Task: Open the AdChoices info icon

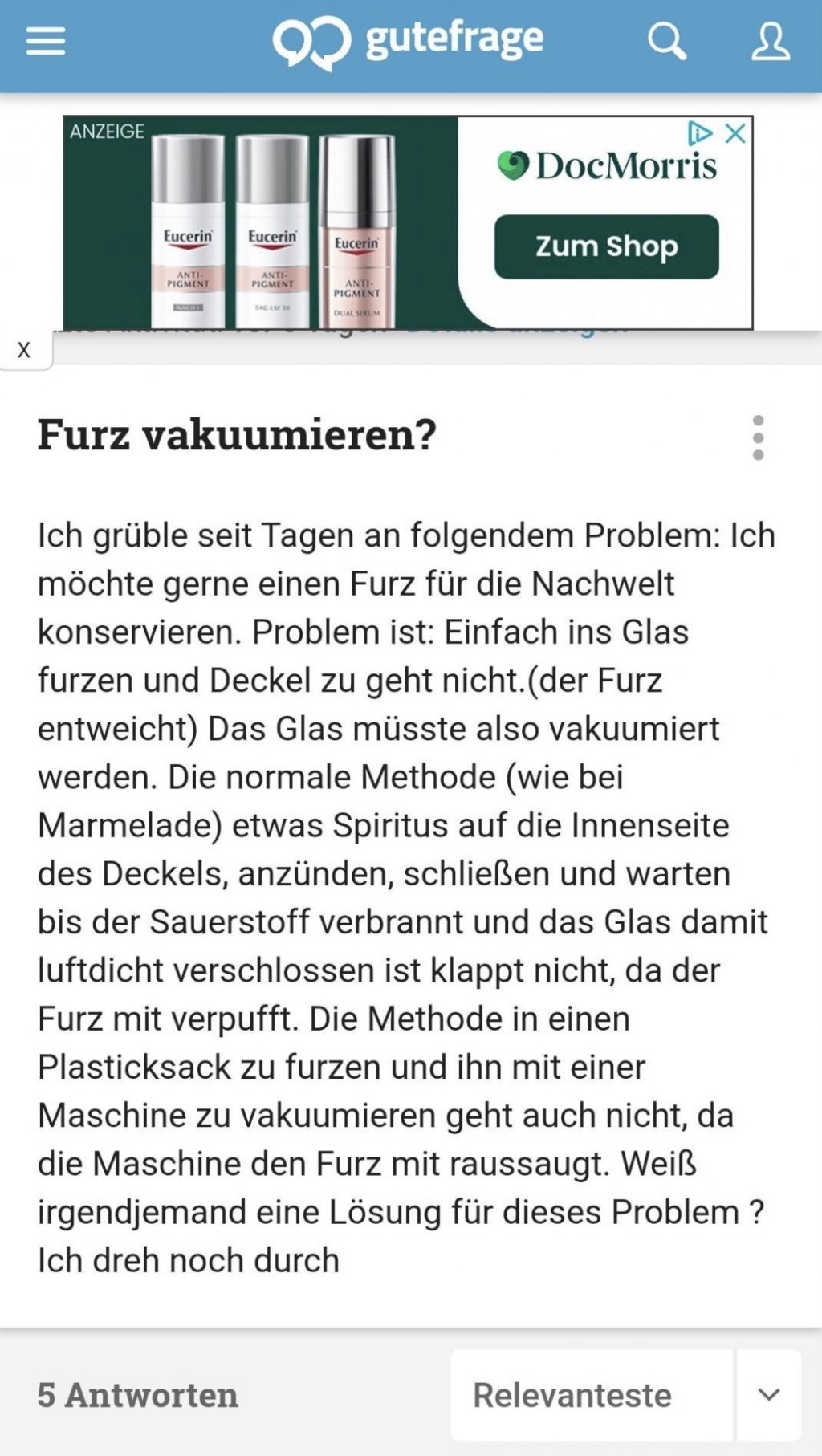Action: point(700,133)
